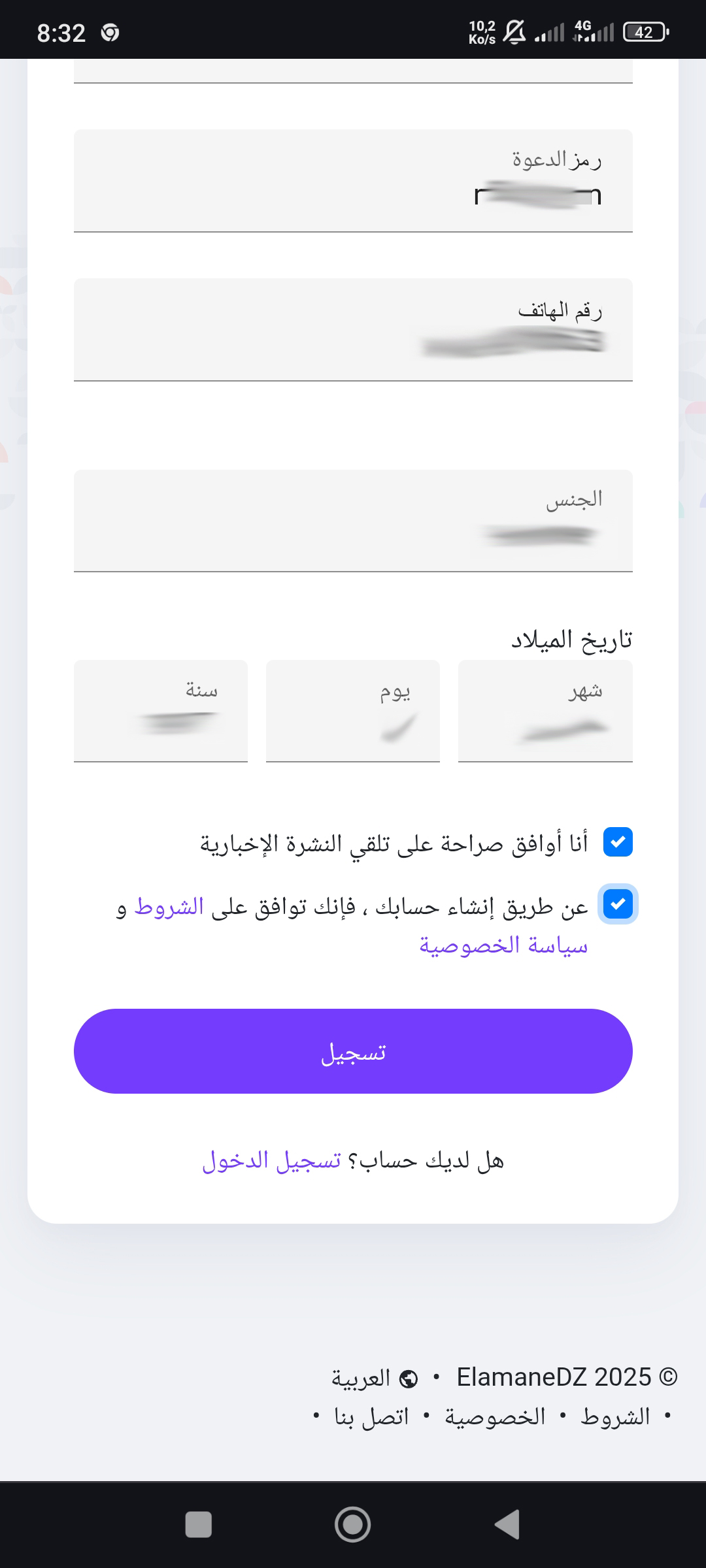The image size is (706, 1568).
Task: Open the footer الشروط terms link
Action: (x=615, y=1416)
